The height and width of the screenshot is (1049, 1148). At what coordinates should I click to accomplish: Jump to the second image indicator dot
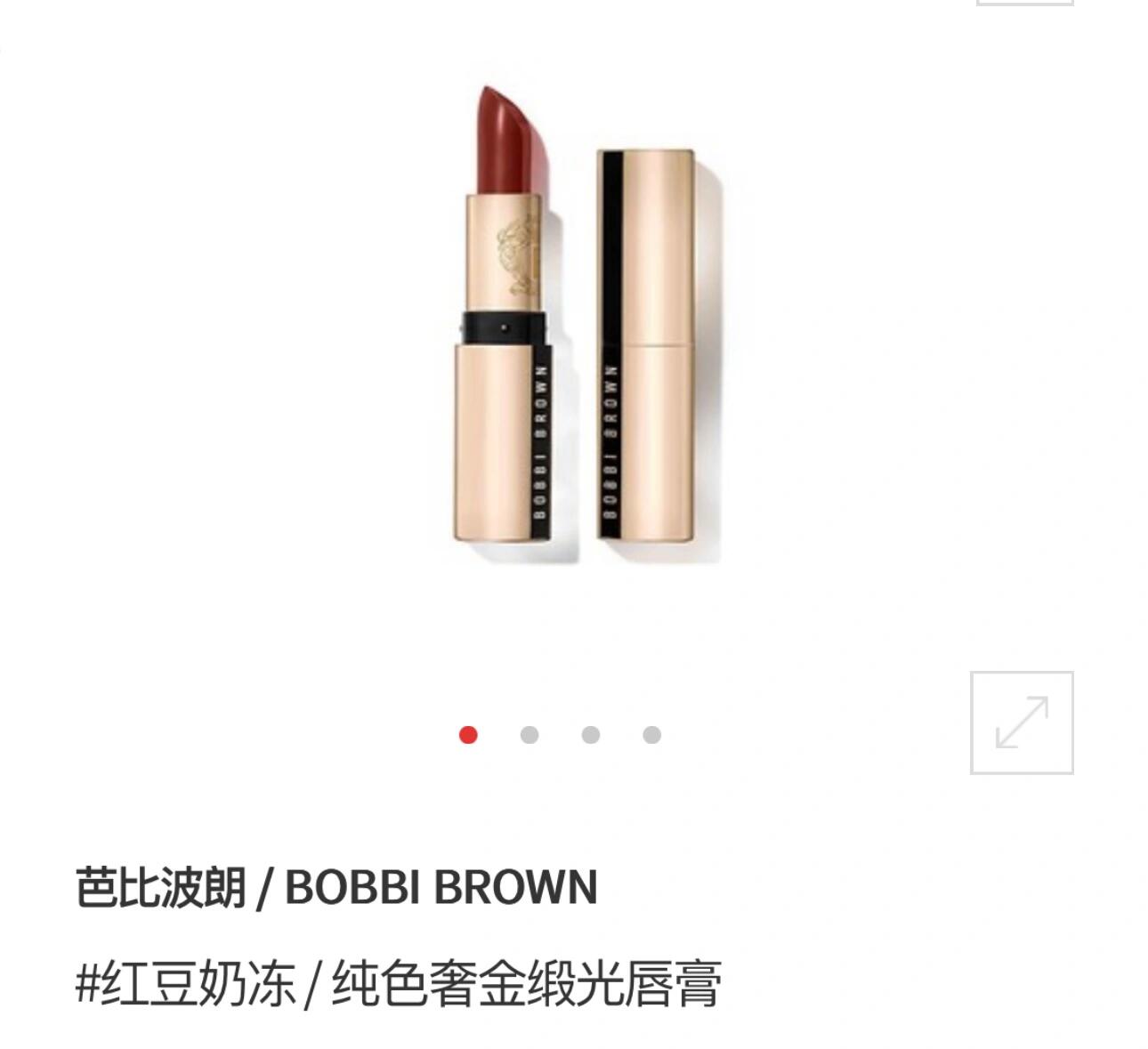pyautogui.click(x=530, y=735)
